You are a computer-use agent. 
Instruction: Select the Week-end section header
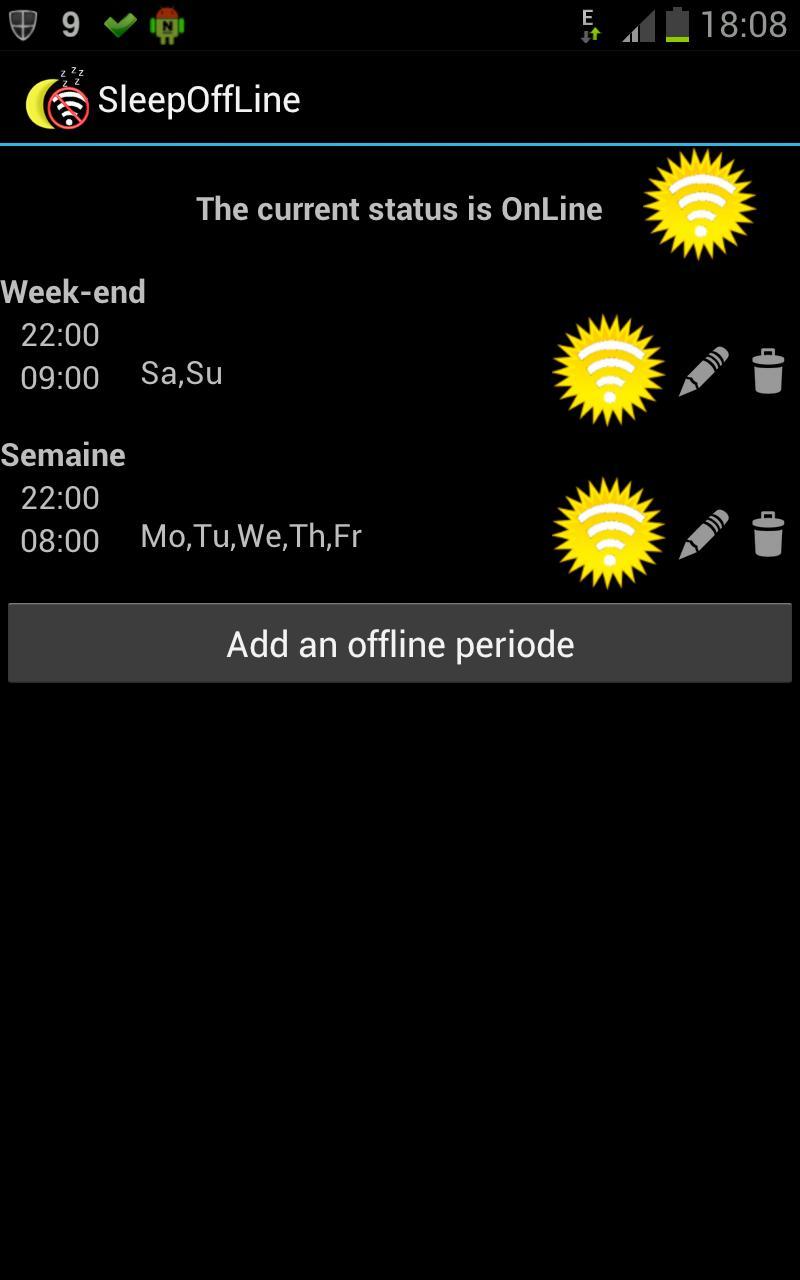click(73, 291)
